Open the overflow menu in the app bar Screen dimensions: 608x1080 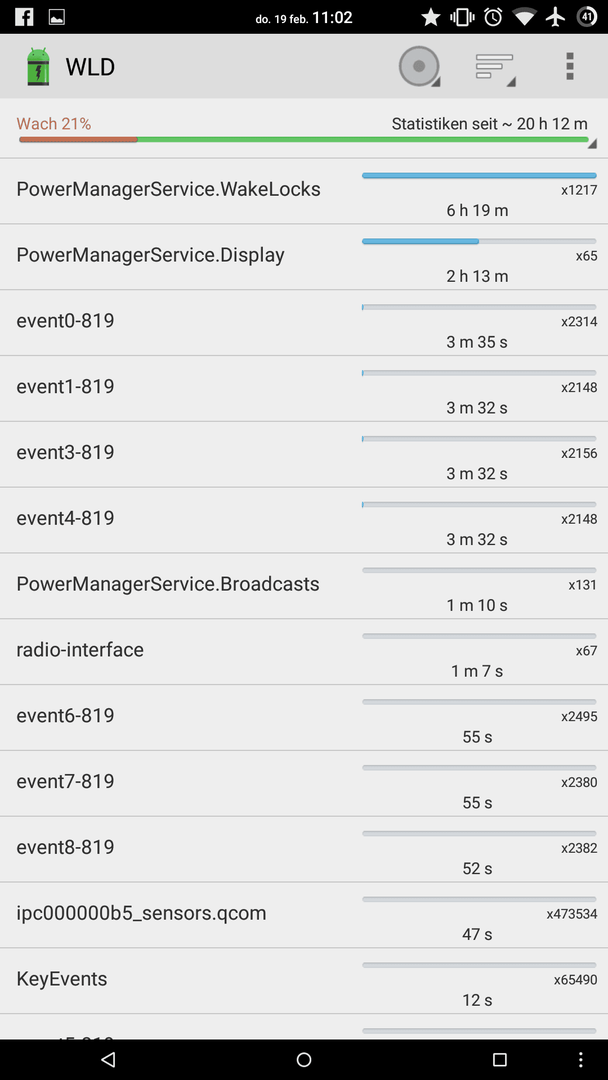pos(569,67)
